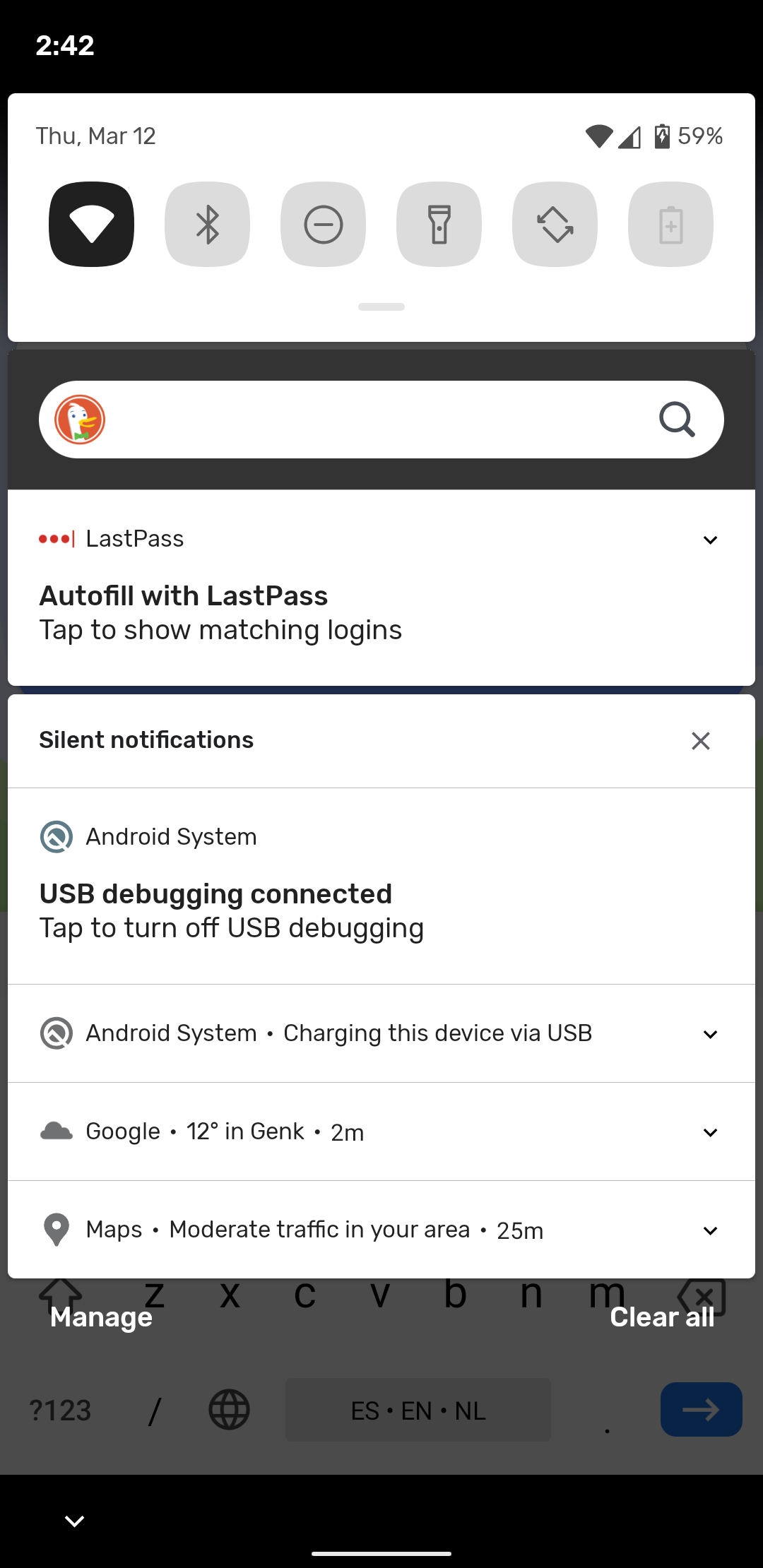The image size is (763, 1568).
Task: Open Autofill with LastPass notification
Action: coord(283,613)
